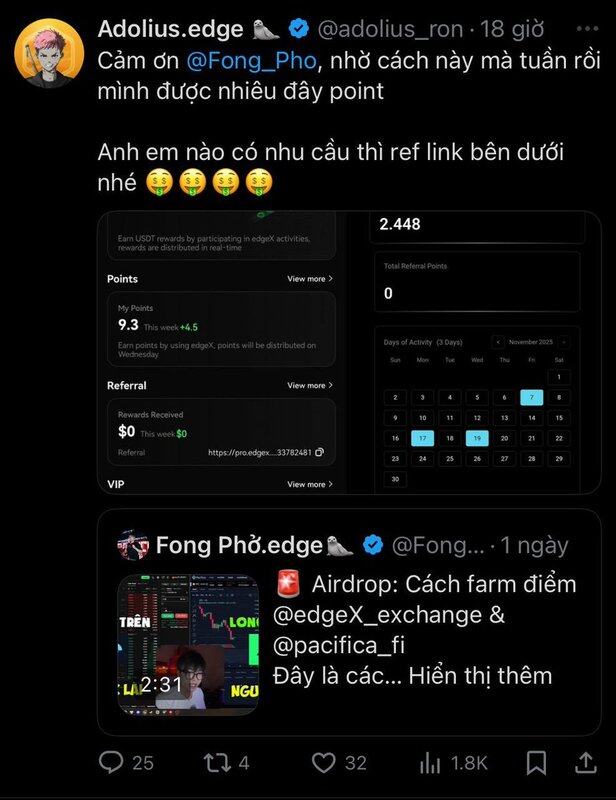
Task: Retweet this post
Action: pos(214,763)
